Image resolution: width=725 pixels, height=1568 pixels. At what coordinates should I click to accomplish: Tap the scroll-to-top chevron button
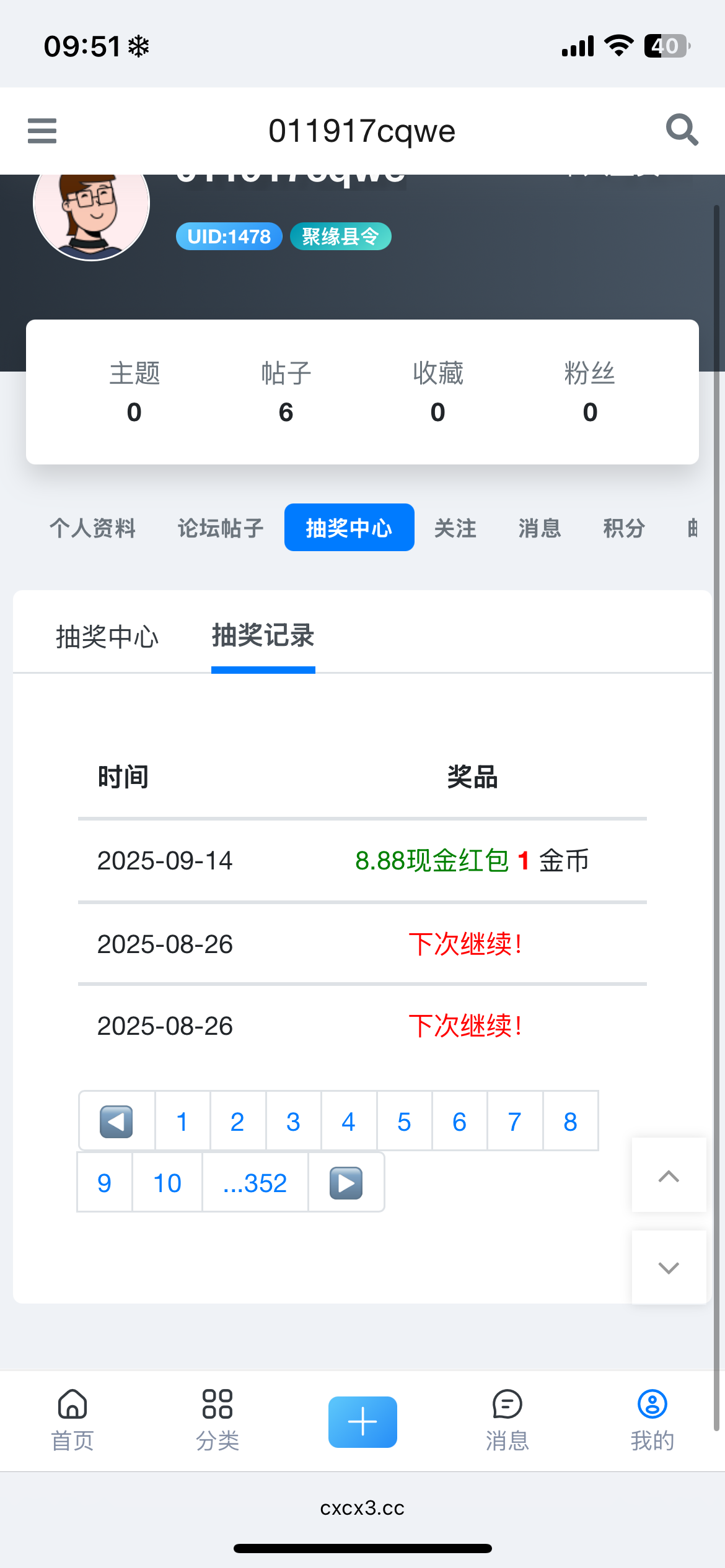669,1175
